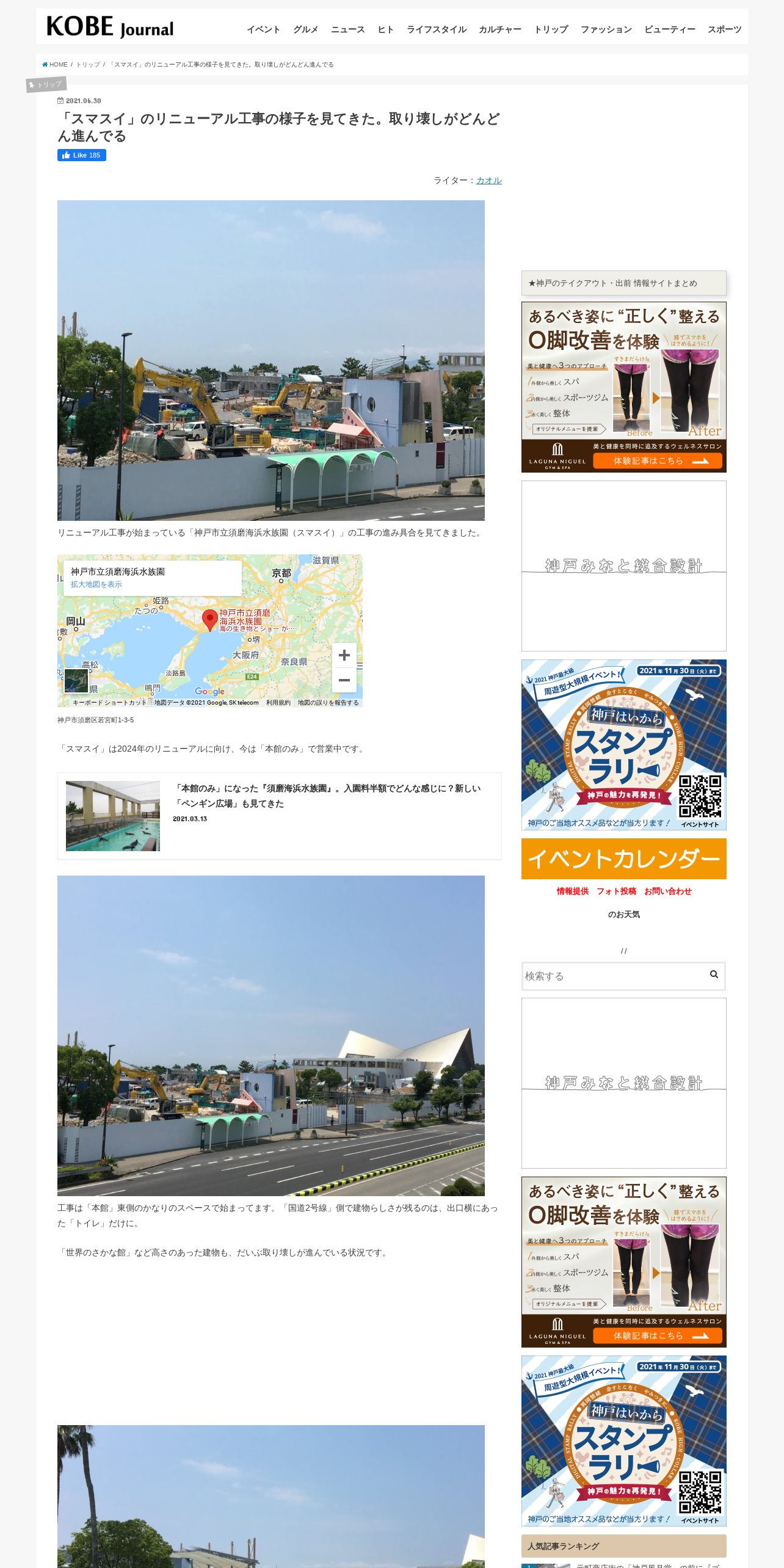This screenshot has height=1568, width=784.
Task: Zoom out on the map
Action: click(x=344, y=680)
